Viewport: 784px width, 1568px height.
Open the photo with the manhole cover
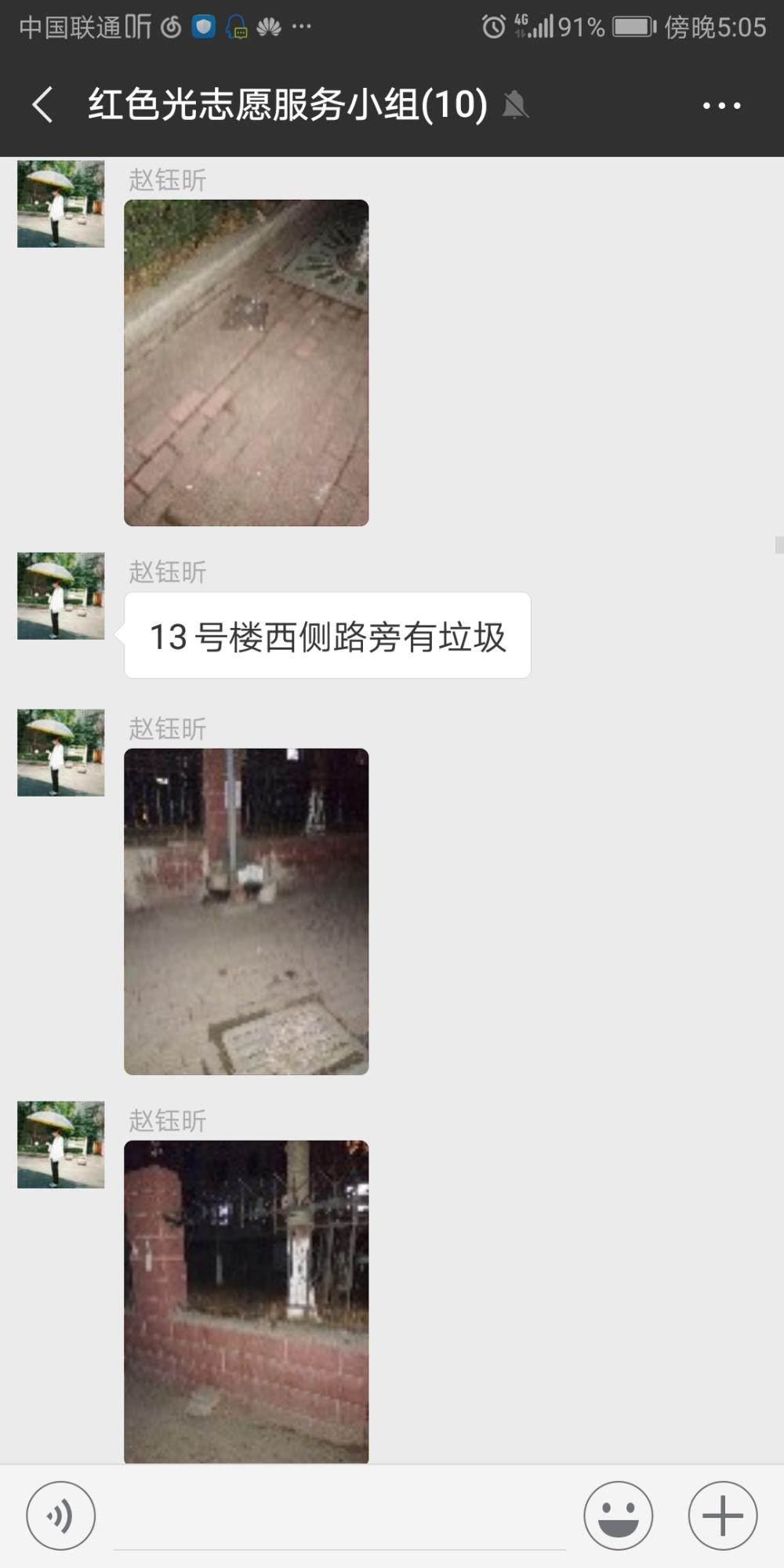pos(246,911)
